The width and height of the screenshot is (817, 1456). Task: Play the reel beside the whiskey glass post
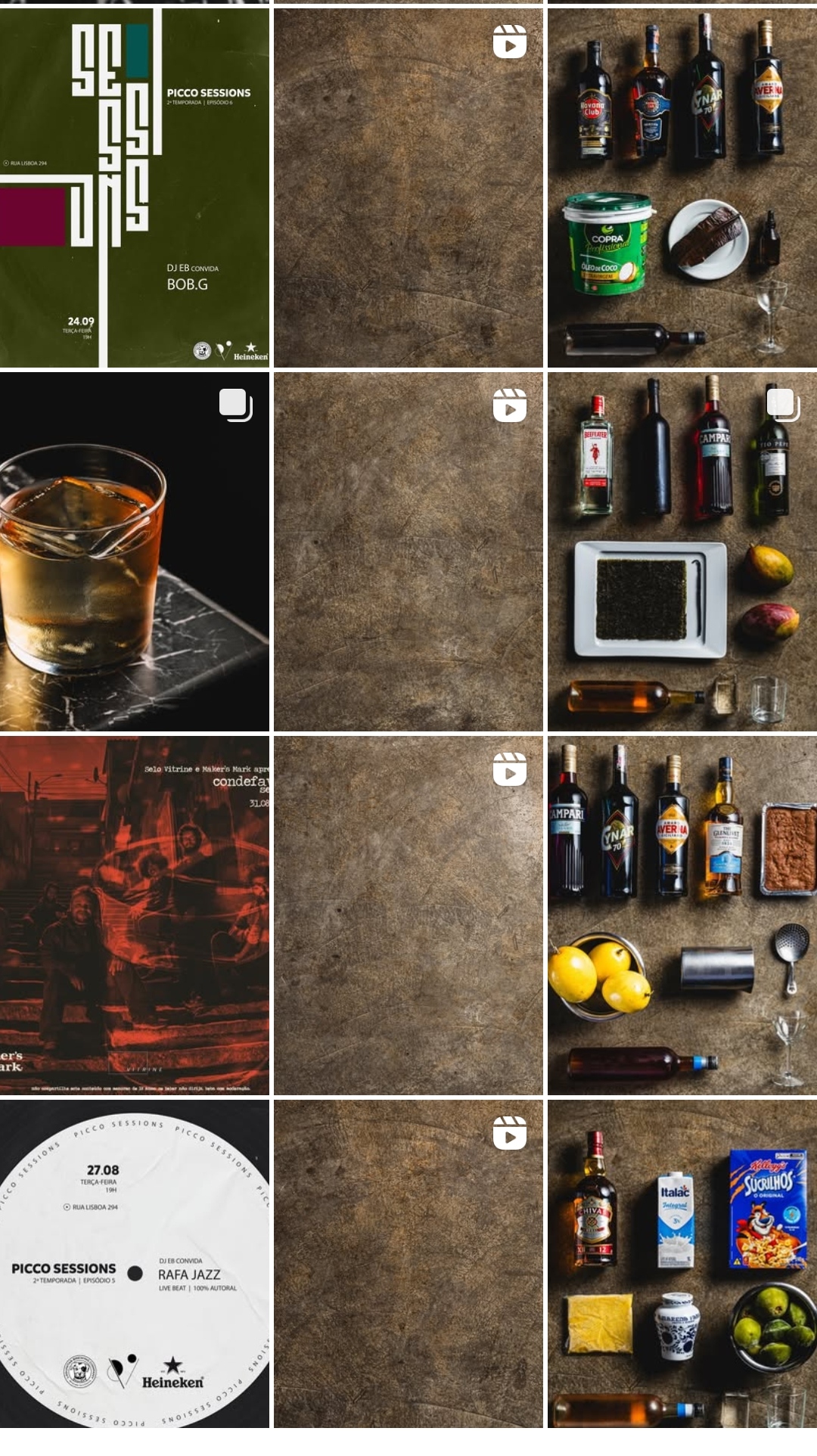click(x=408, y=551)
